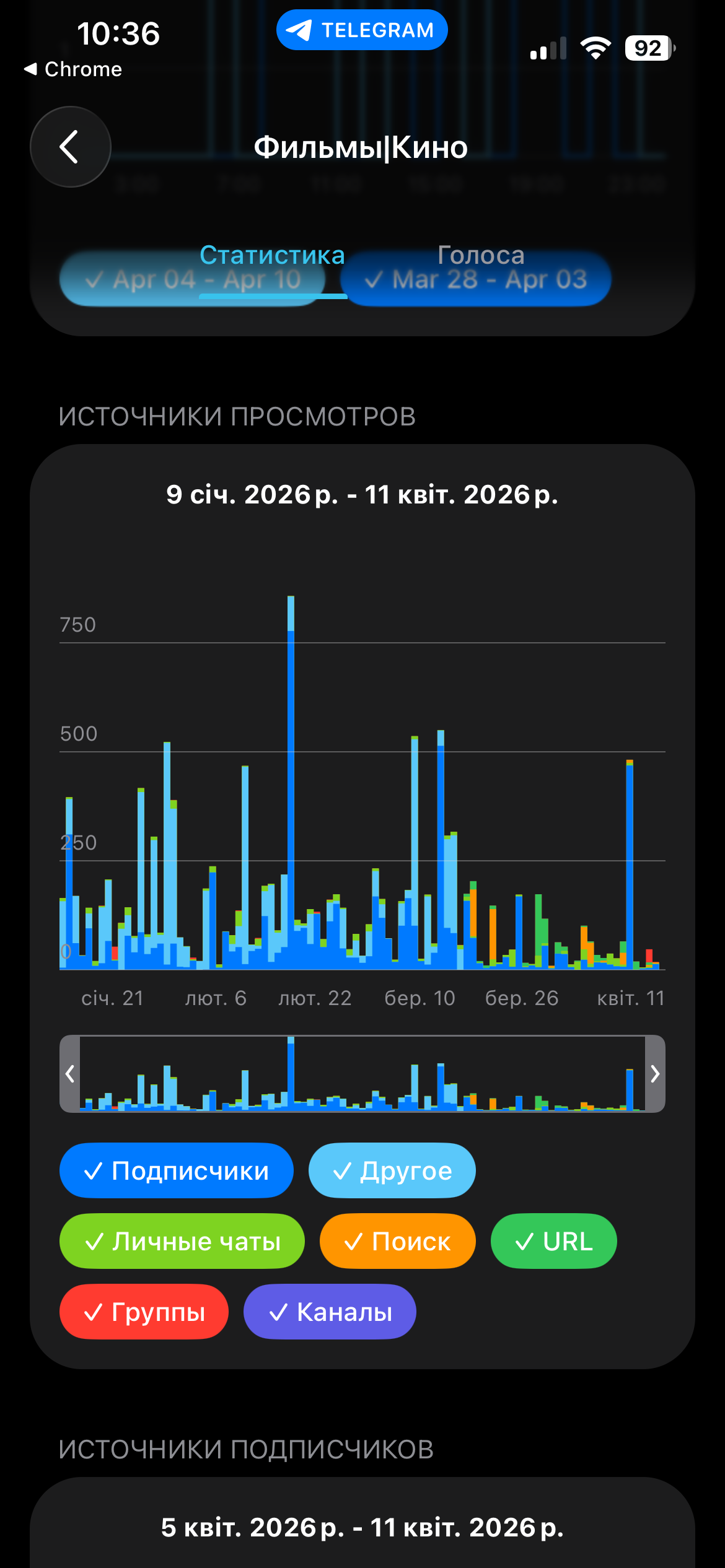Image resolution: width=725 pixels, height=1568 pixels.
Task: Disable the Группы series in chart
Action: pyautogui.click(x=144, y=1312)
